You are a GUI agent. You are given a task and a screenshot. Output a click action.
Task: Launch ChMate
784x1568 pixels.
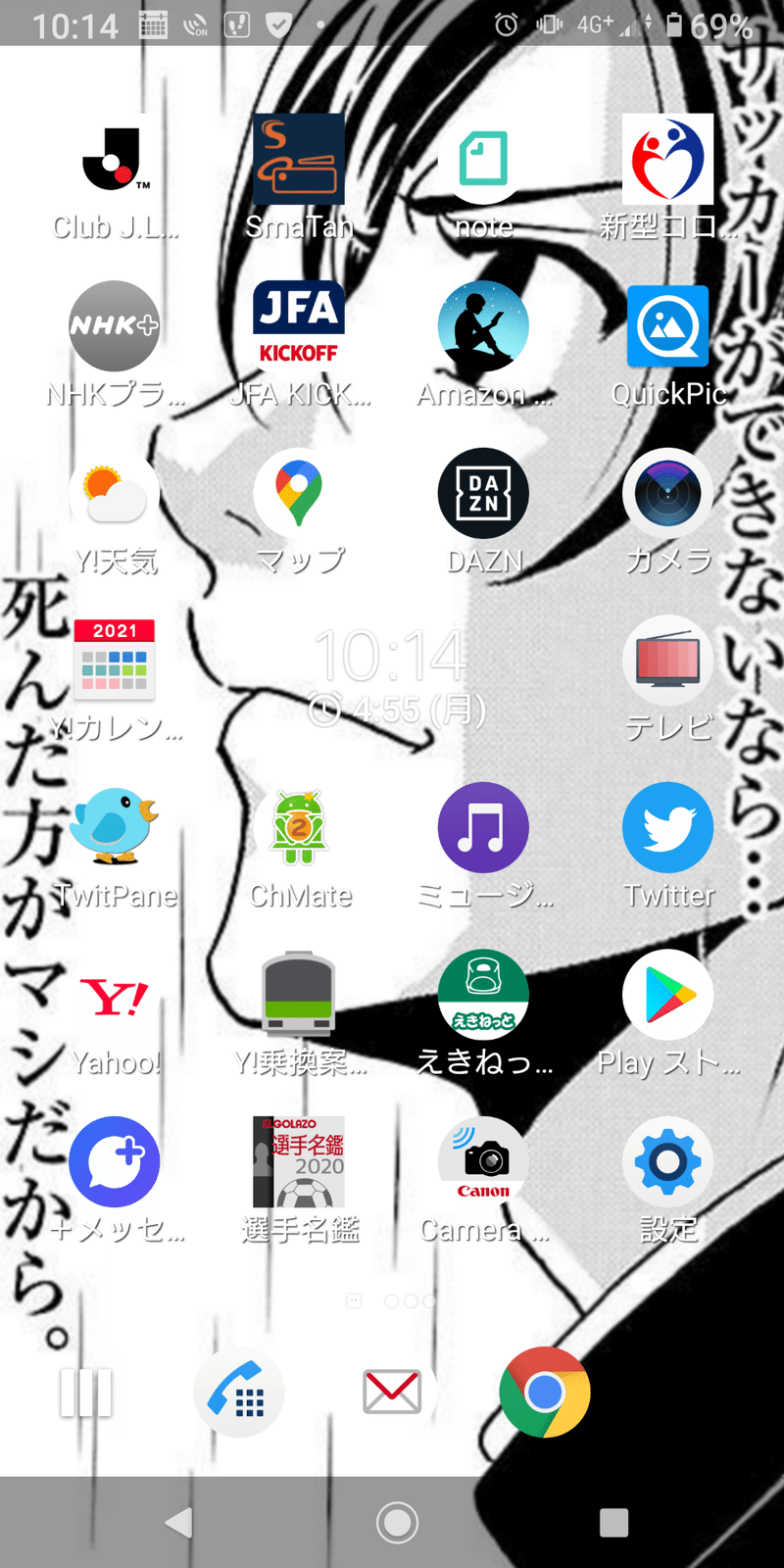[299, 827]
